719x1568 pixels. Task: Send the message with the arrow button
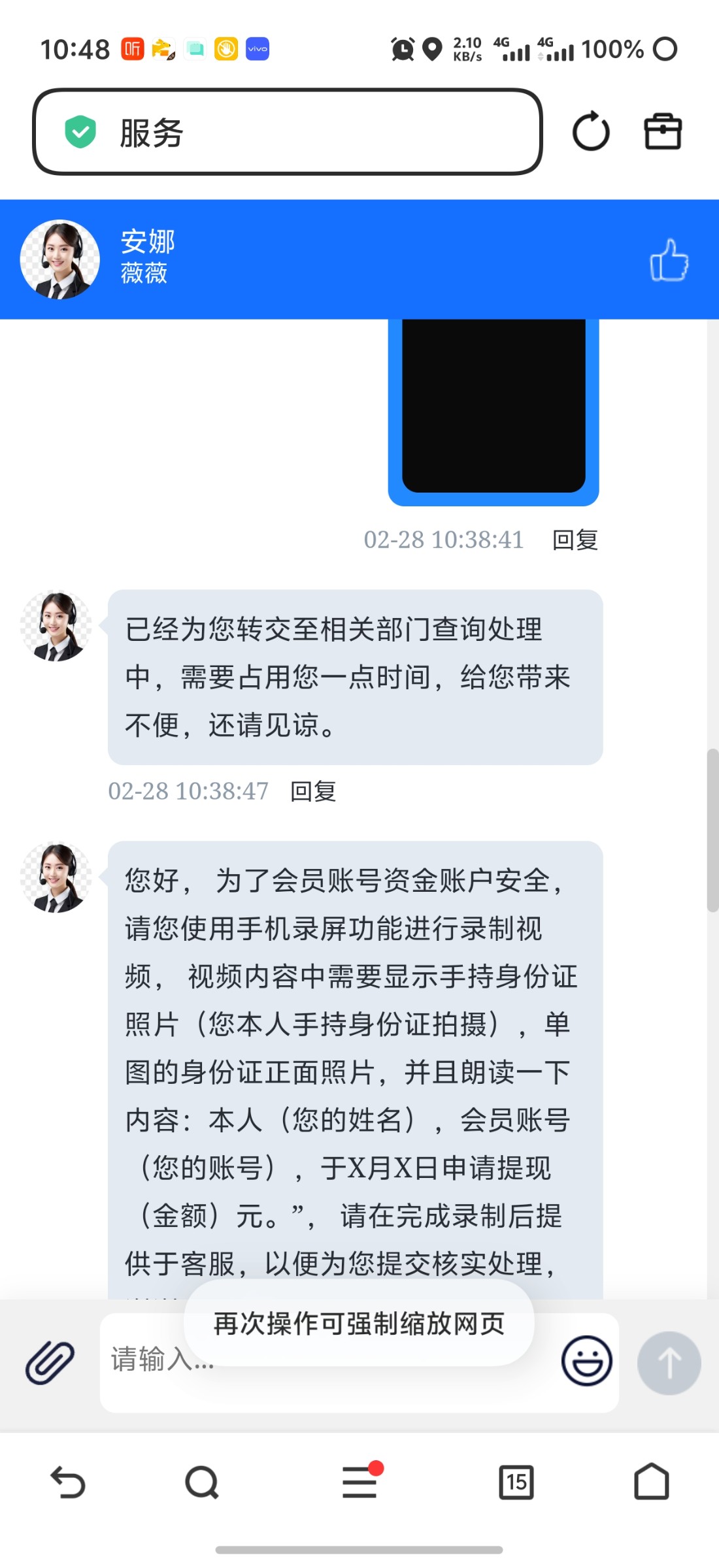[x=669, y=1364]
